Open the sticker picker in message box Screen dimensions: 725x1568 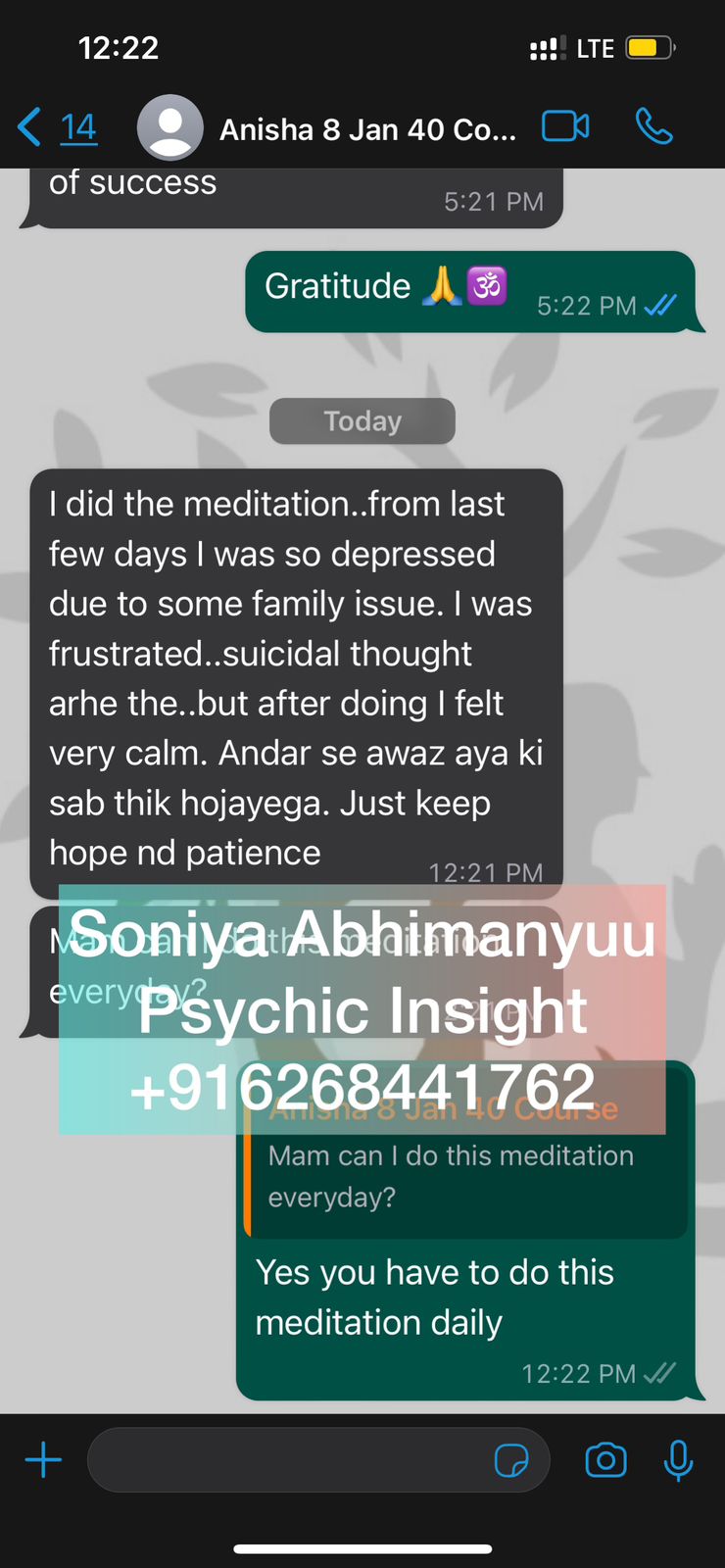pyautogui.click(x=511, y=1460)
